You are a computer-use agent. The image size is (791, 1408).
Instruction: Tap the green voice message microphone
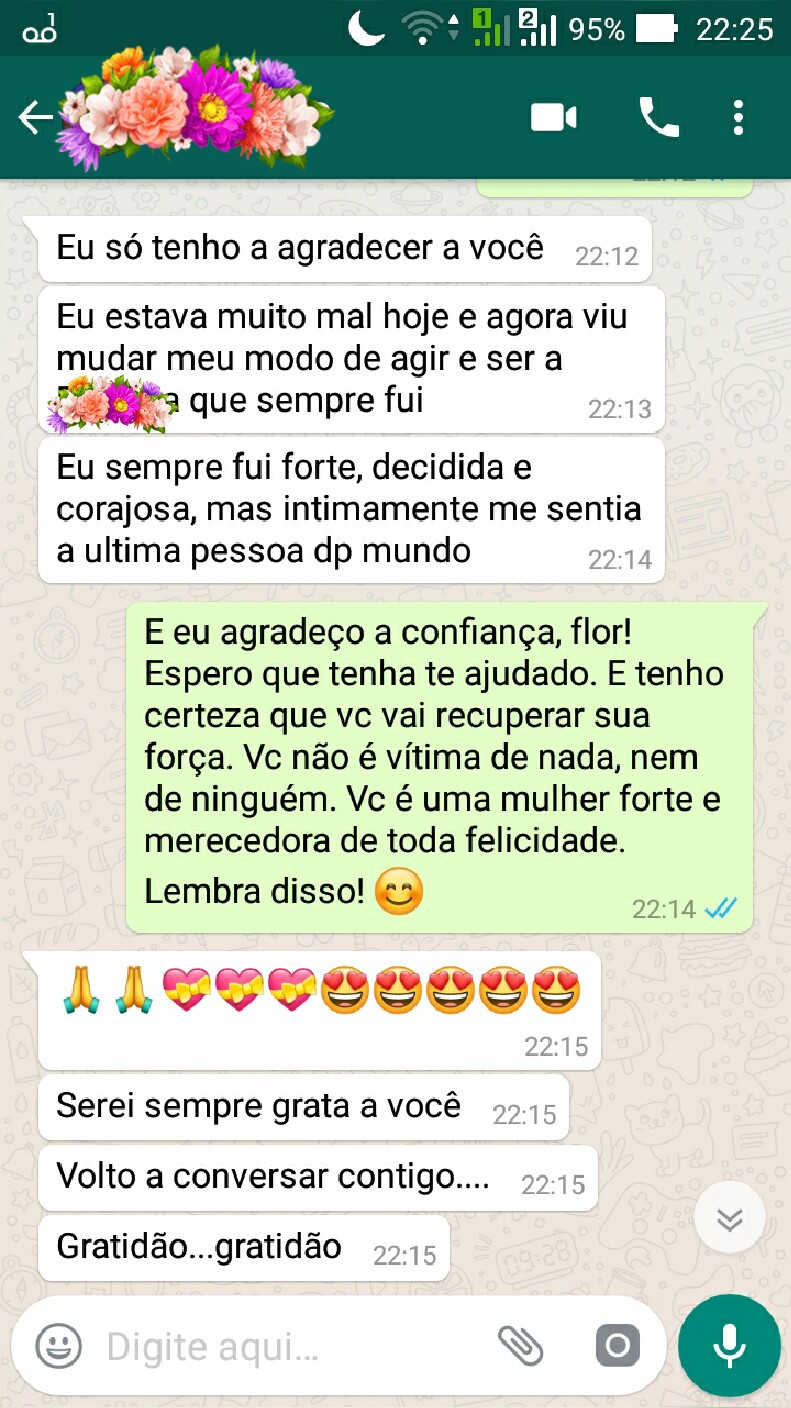pos(728,1346)
